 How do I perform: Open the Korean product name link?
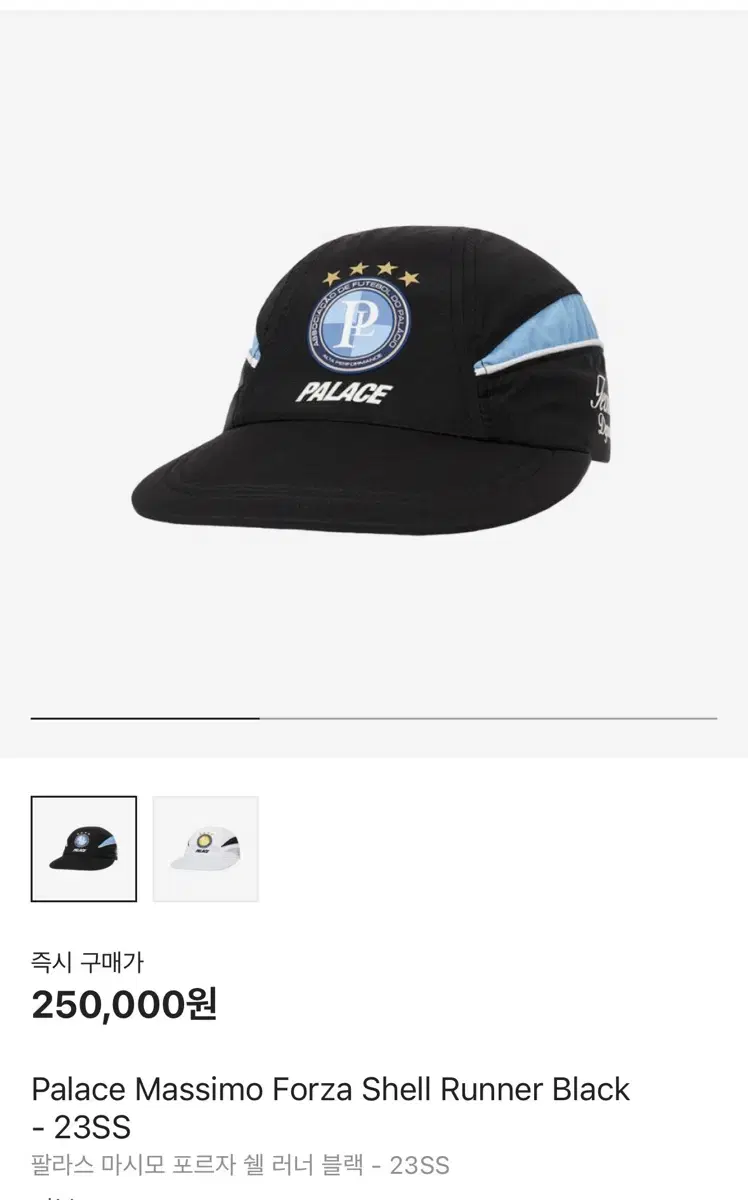pos(237,1165)
